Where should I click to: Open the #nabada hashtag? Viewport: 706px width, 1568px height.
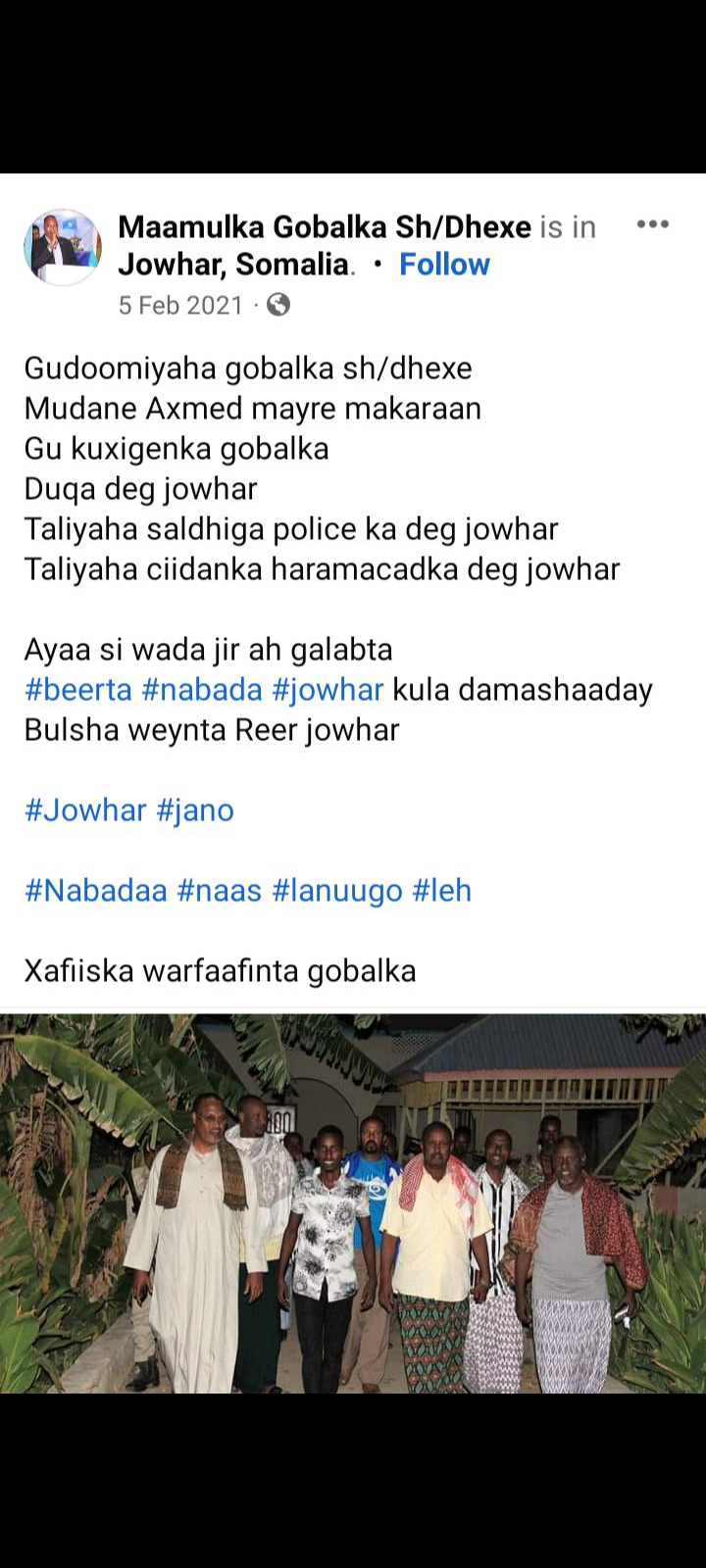point(202,690)
